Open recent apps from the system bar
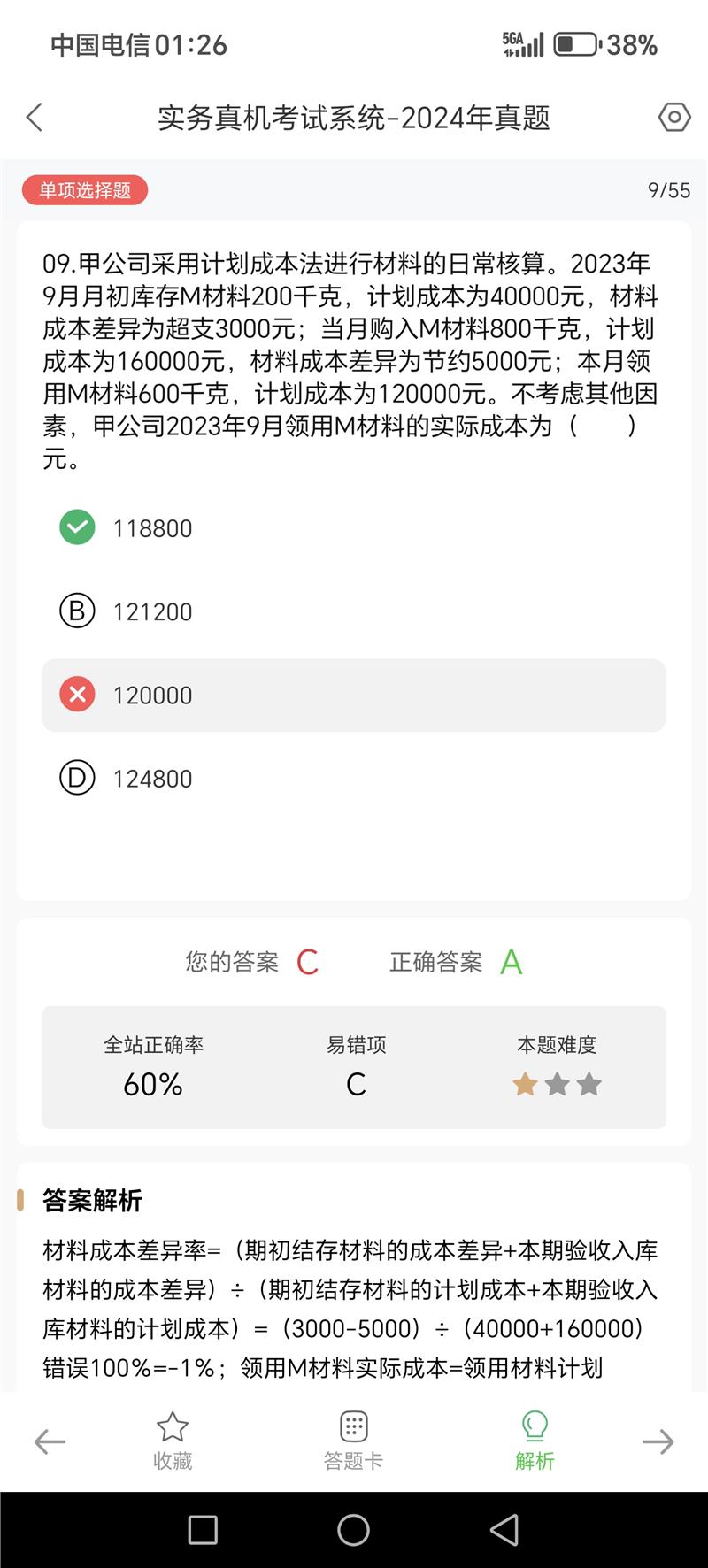708x1568 pixels. pyautogui.click(x=203, y=1530)
